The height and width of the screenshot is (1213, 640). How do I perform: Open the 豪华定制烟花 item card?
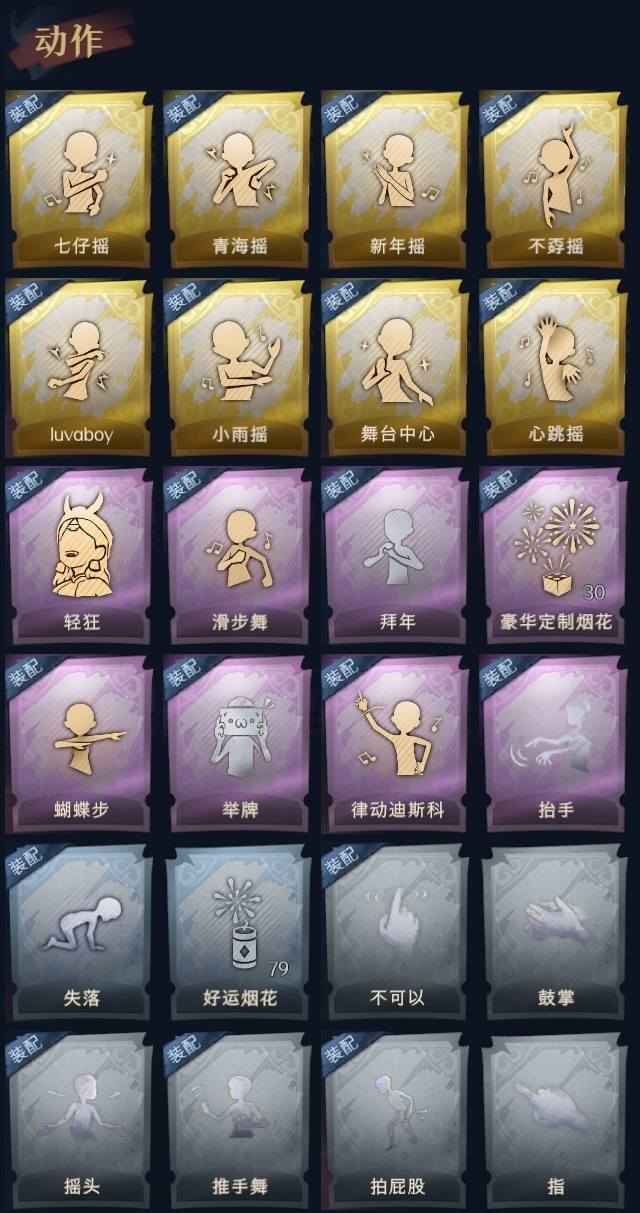coord(554,553)
